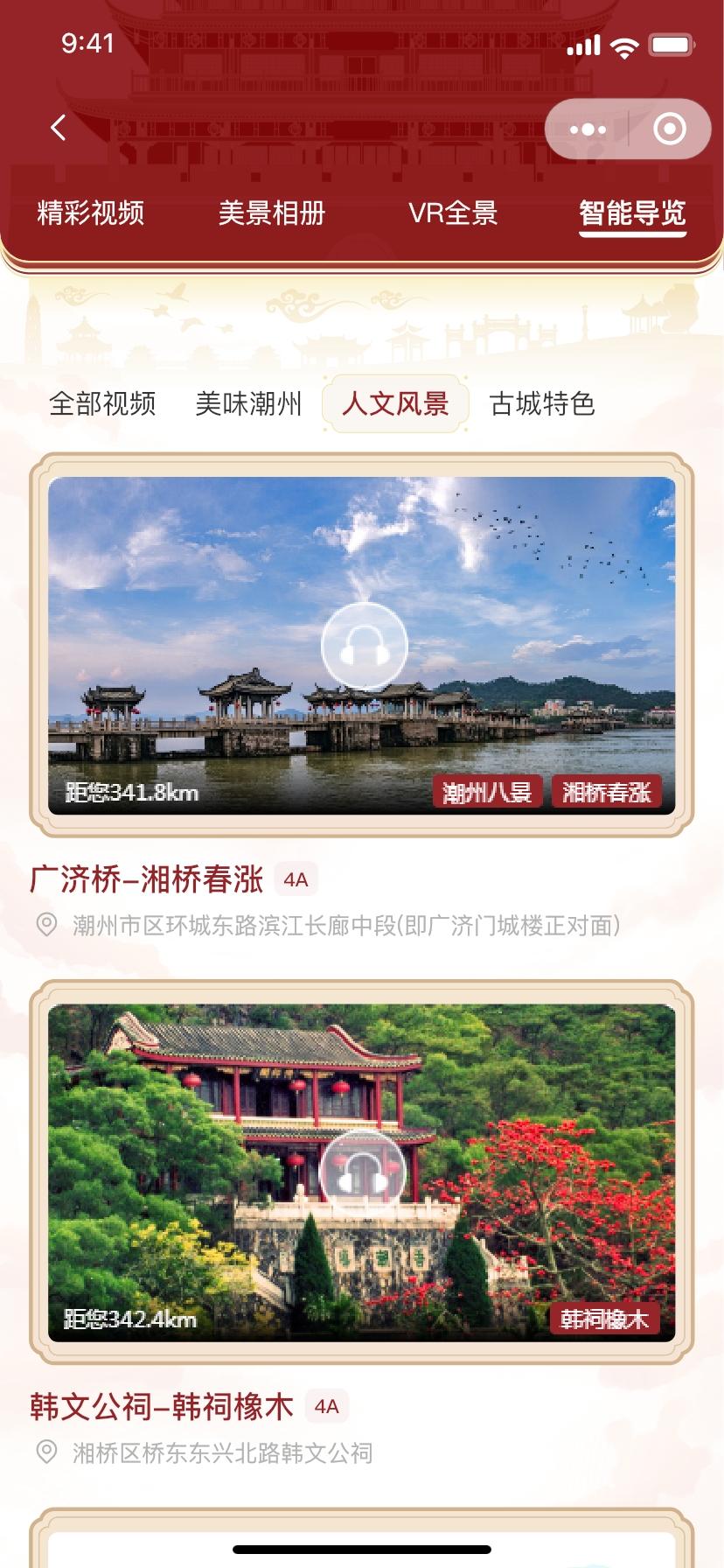This screenshot has width=724, height=1568.
Task: Switch to the VR全景 tab
Action: (x=451, y=213)
